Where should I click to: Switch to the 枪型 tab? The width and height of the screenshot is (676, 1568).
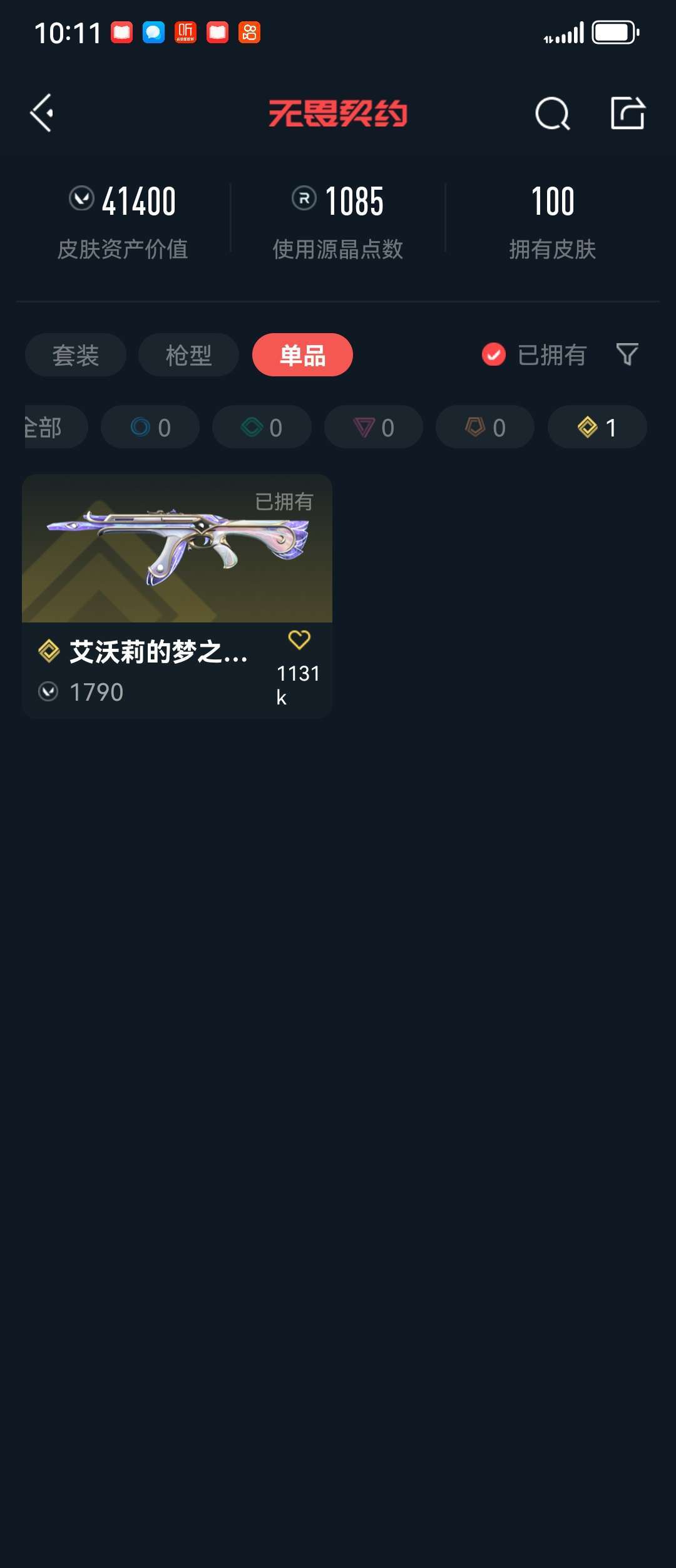pos(188,355)
